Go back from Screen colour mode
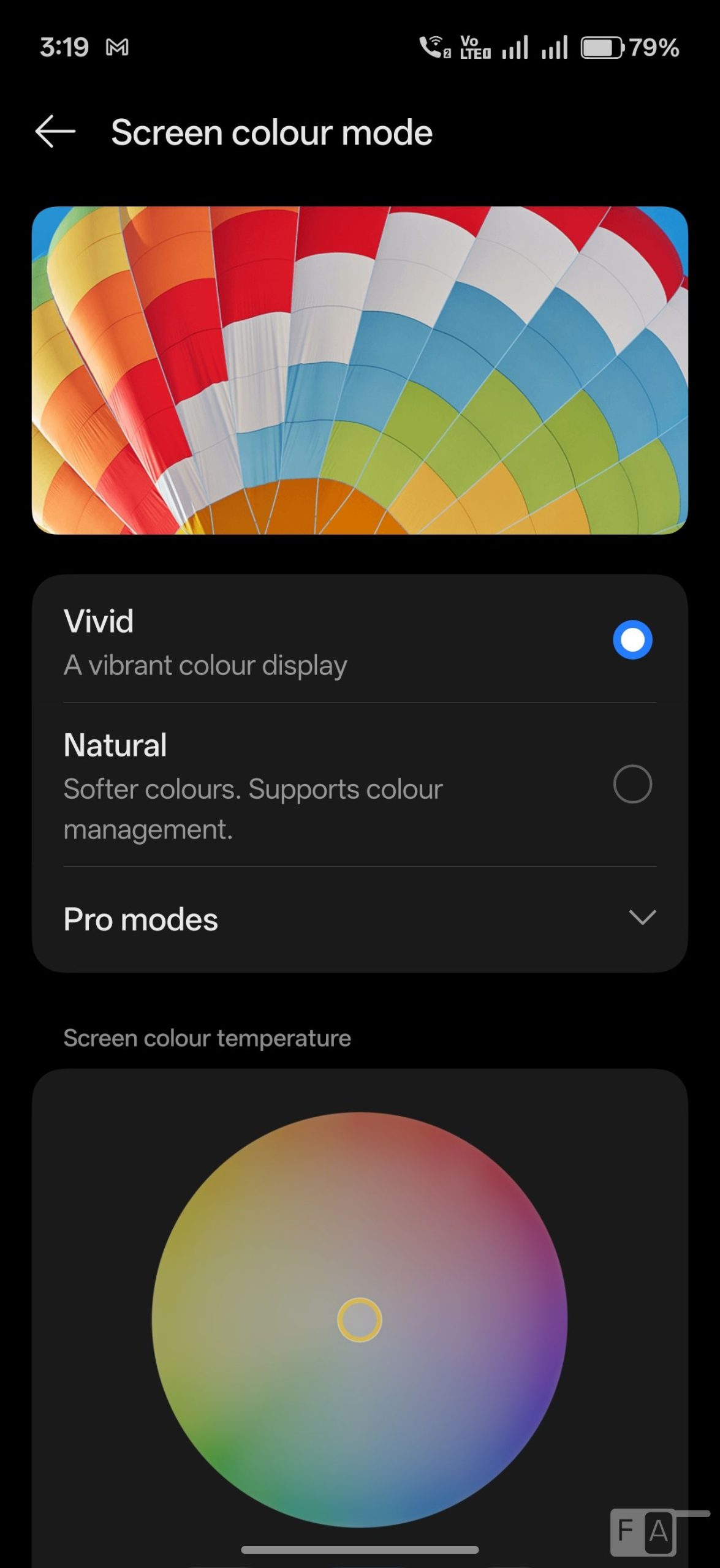 point(55,132)
